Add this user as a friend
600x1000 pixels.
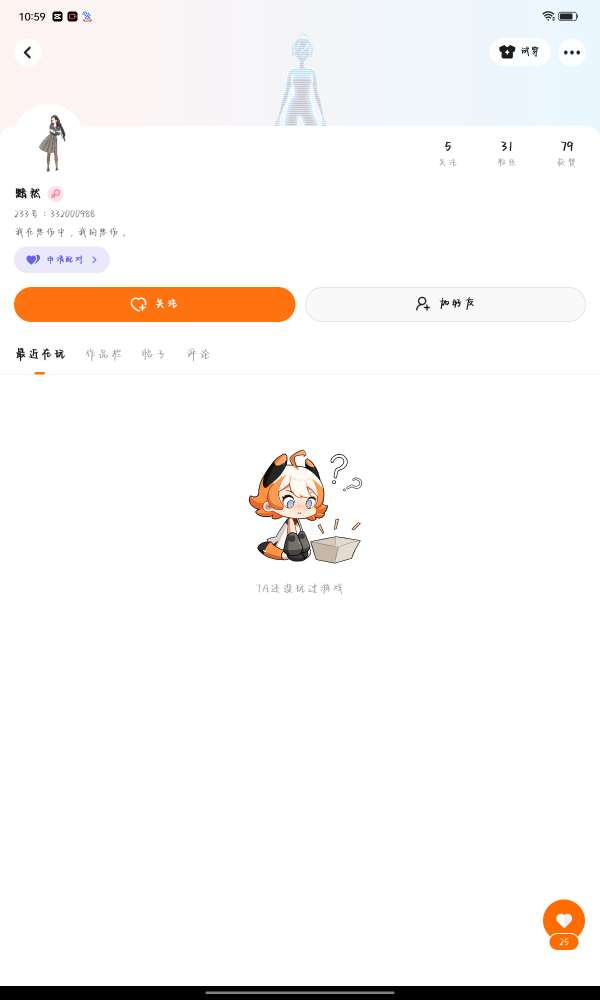[445, 304]
